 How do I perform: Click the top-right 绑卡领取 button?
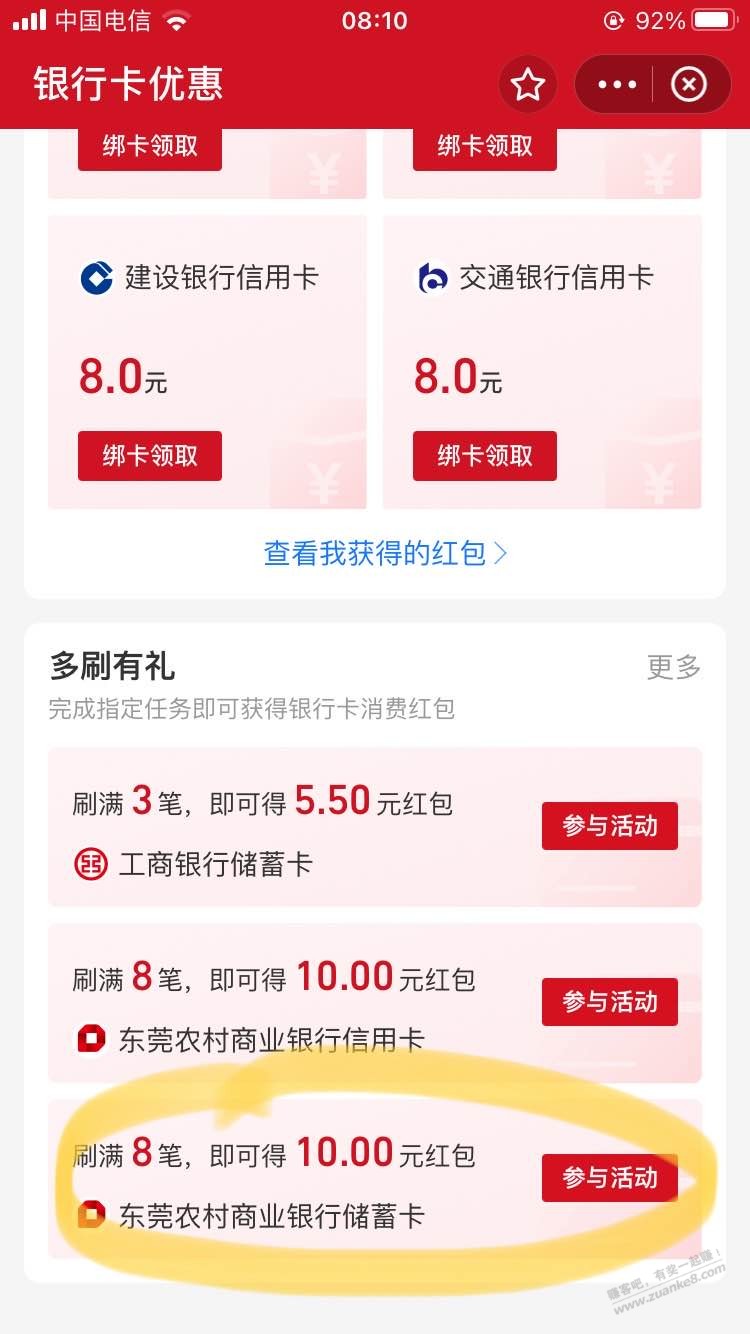(485, 146)
